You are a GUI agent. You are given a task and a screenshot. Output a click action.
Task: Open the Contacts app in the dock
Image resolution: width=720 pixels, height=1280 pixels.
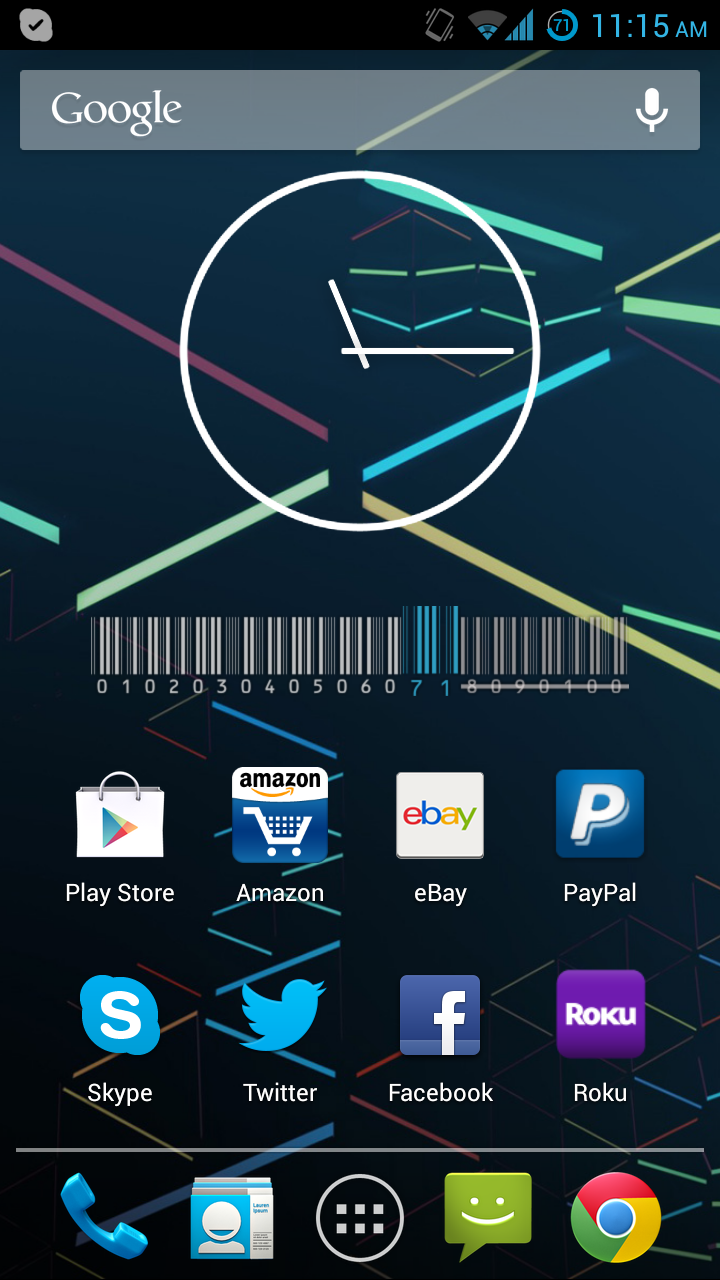(232, 1217)
